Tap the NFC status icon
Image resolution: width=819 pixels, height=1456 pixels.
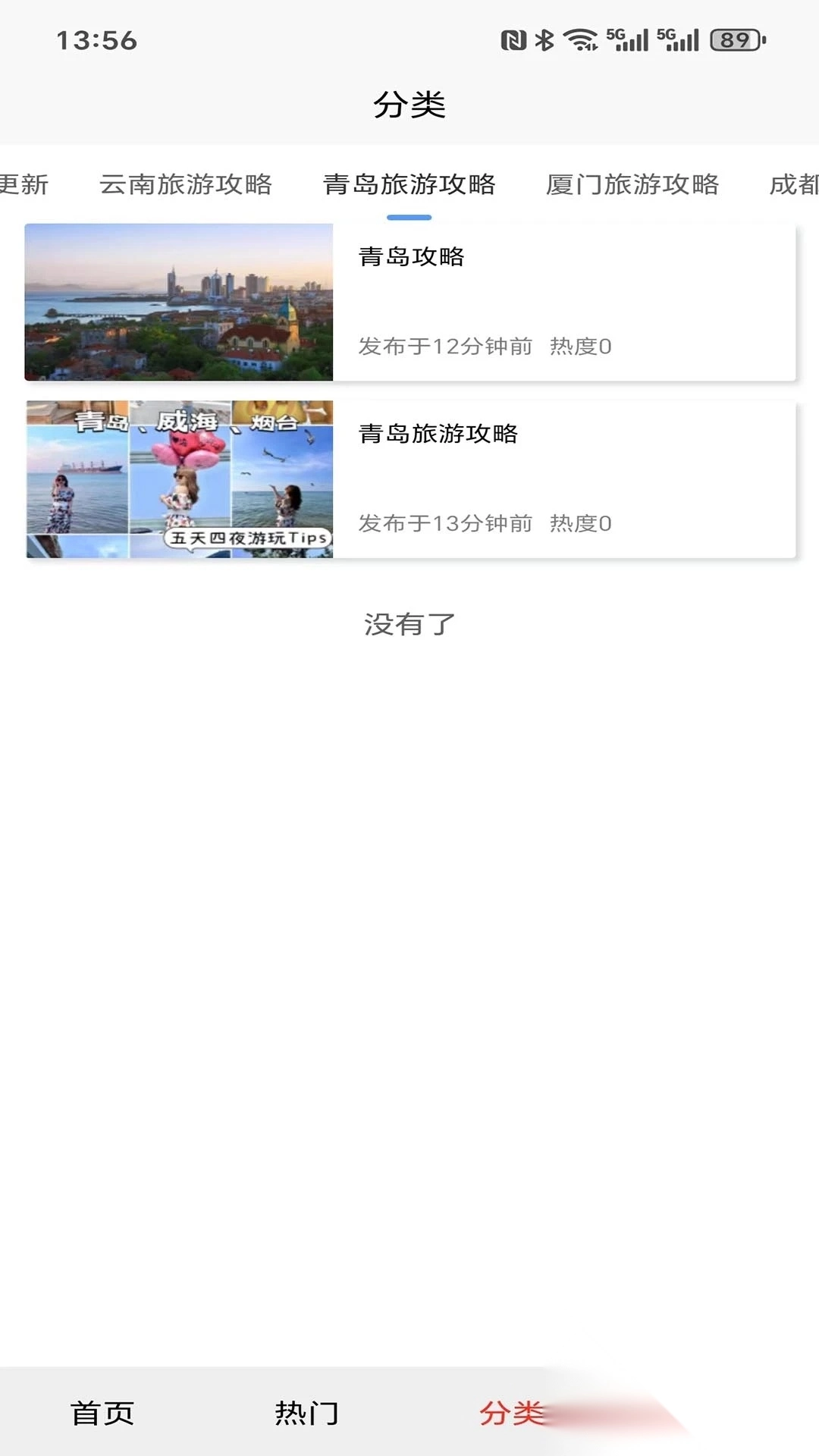point(513,42)
